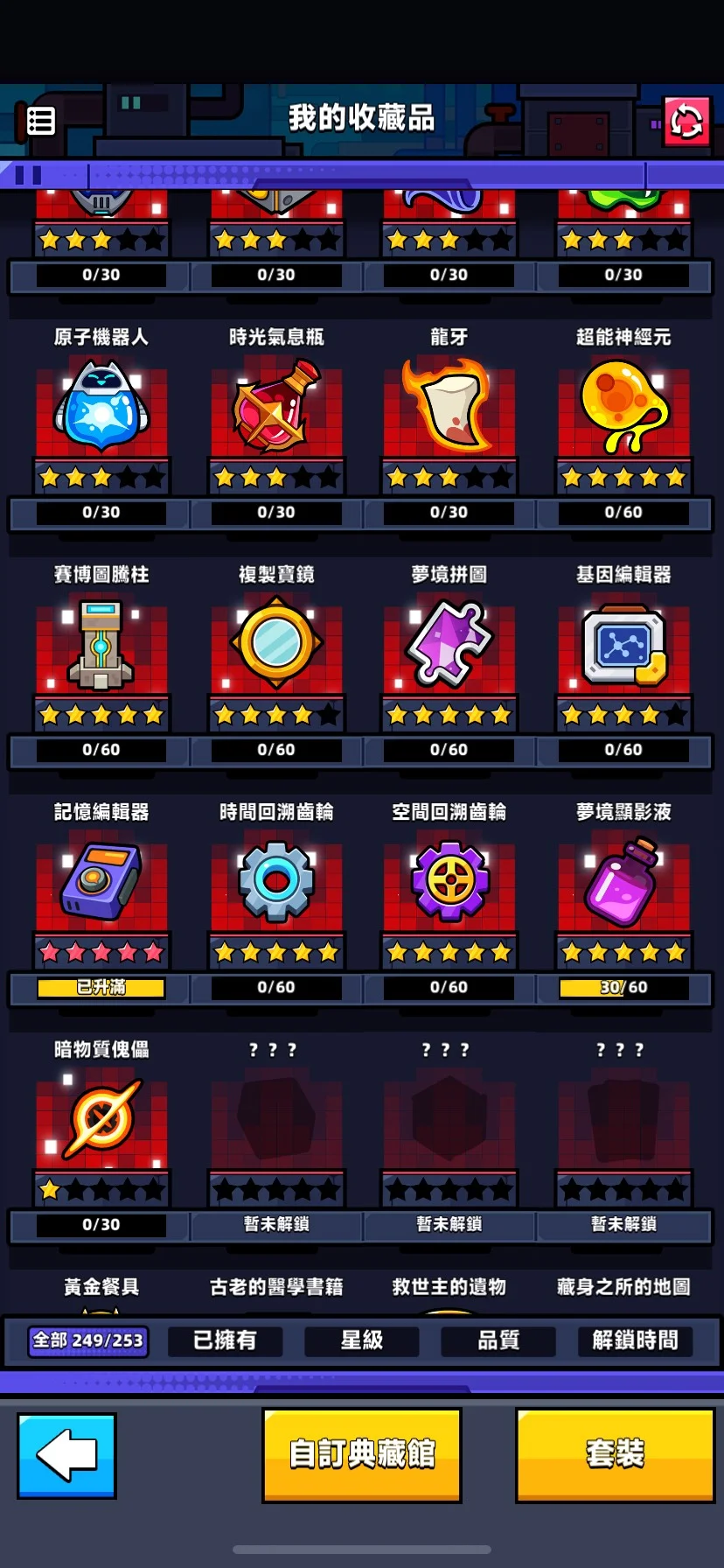This screenshot has width=724, height=1568.
Task: Open the 記憶編輯器 collectible
Action: point(101,883)
